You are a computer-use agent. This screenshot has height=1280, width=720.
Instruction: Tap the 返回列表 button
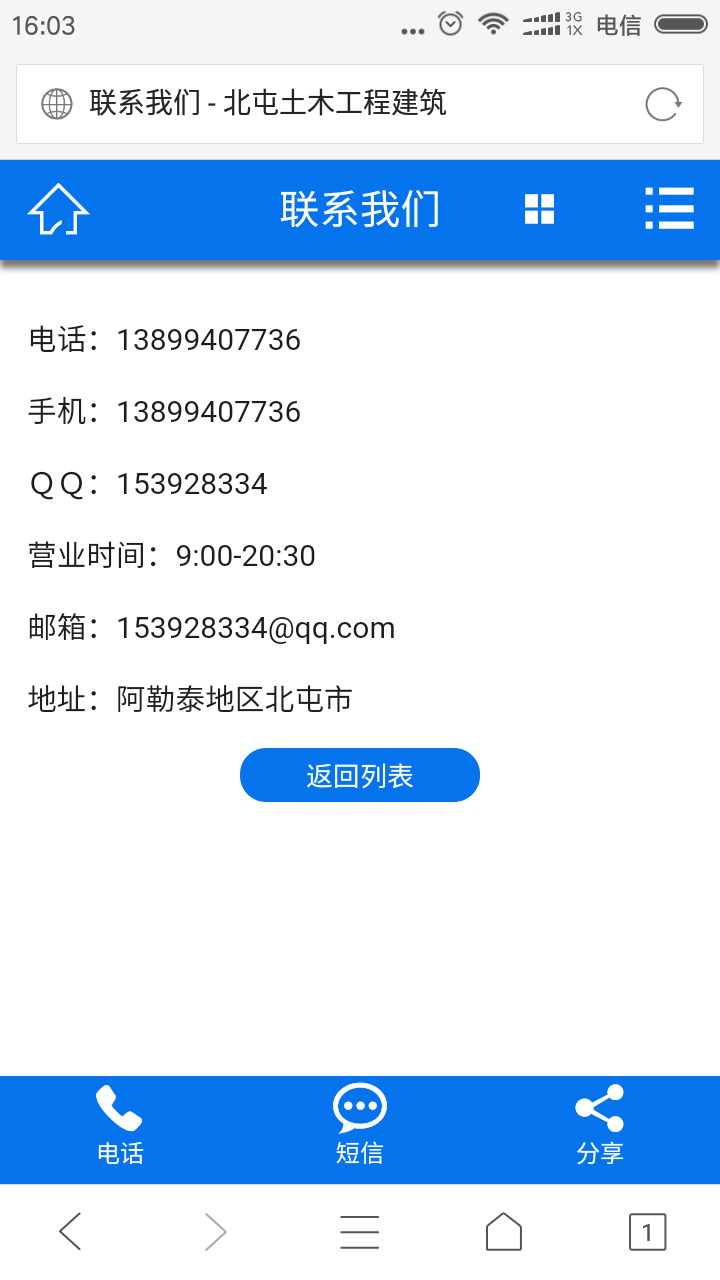pos(360,775)
